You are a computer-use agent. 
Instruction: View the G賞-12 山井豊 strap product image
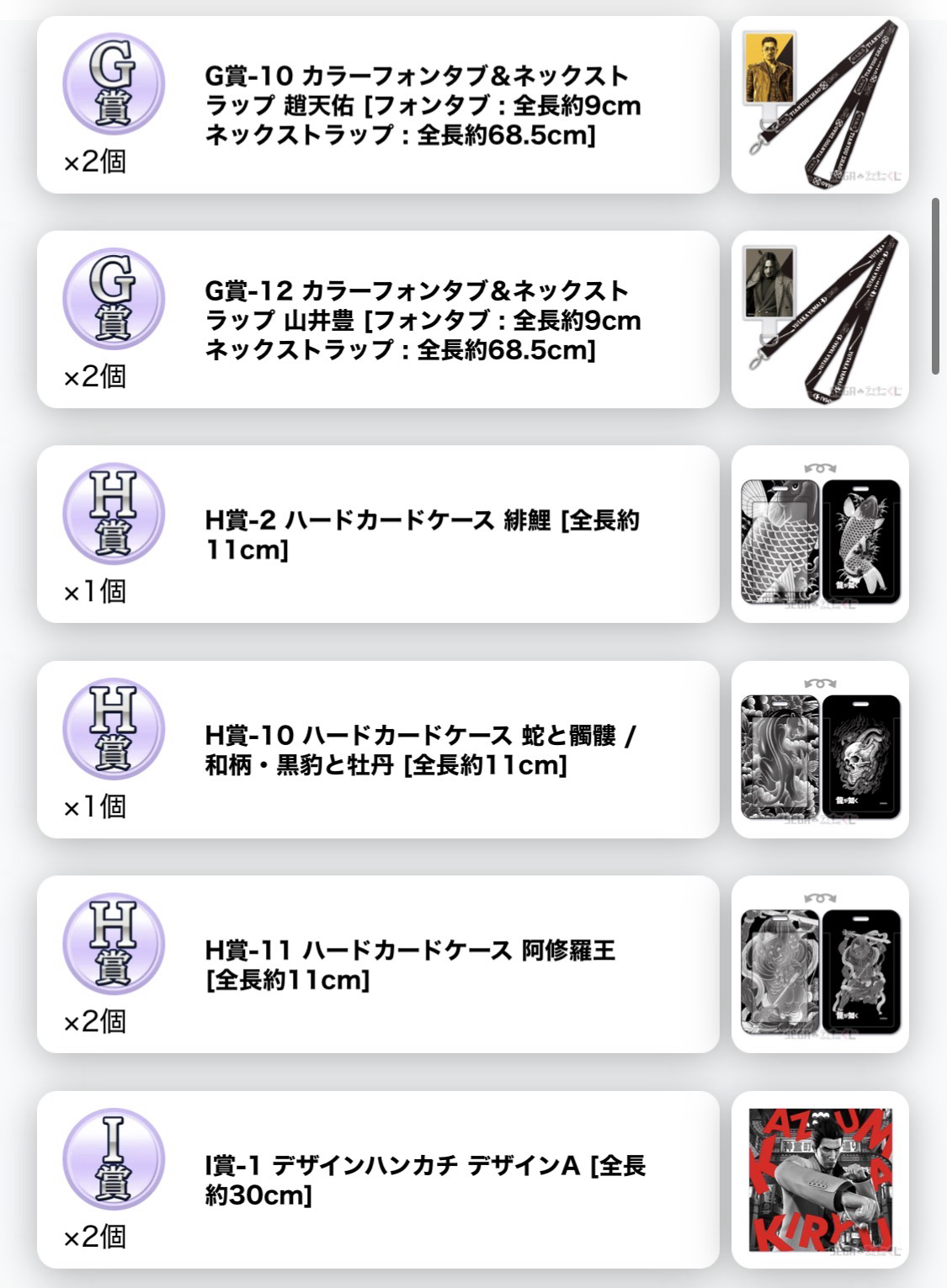(x=820, y=320)
